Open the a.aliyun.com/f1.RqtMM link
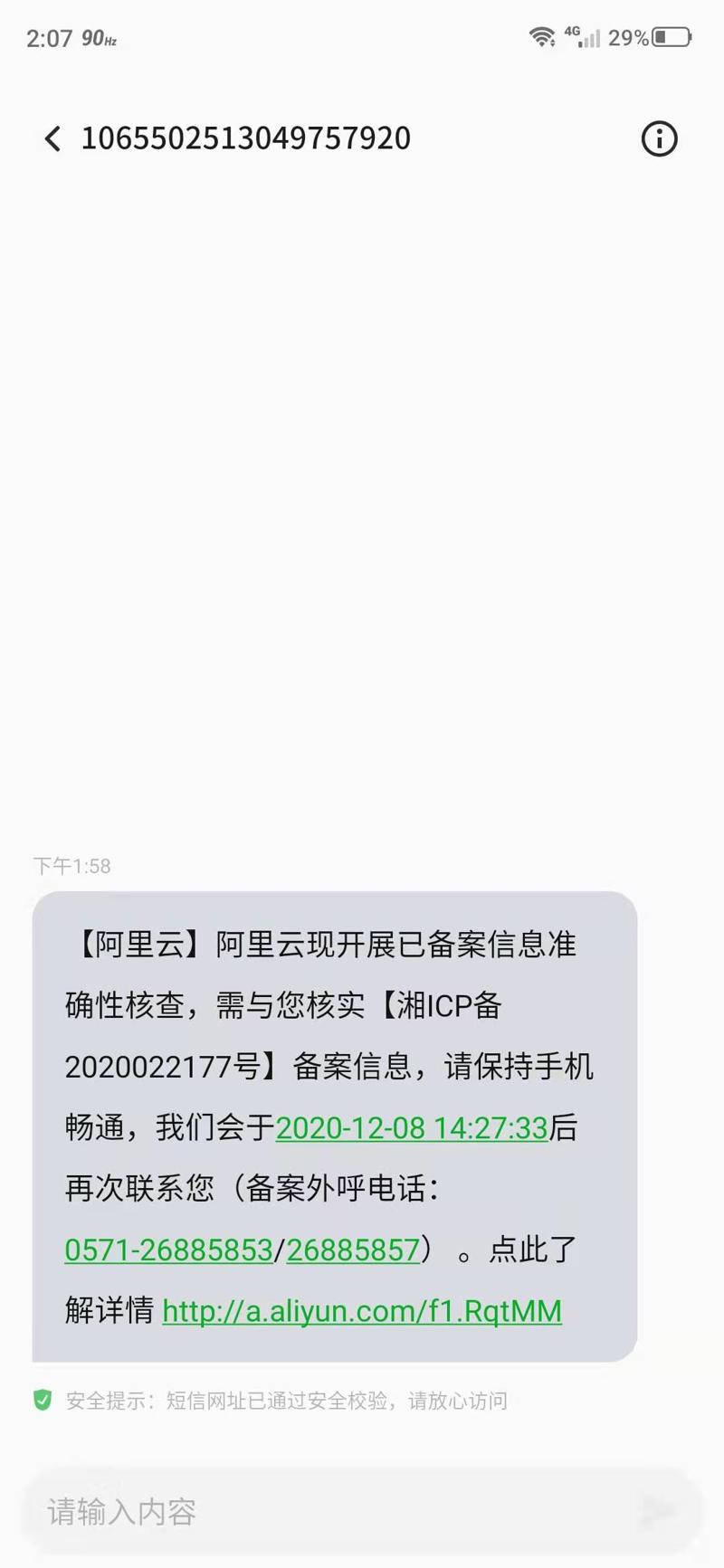724x1568 pixels. click(x=362, y=1311)
